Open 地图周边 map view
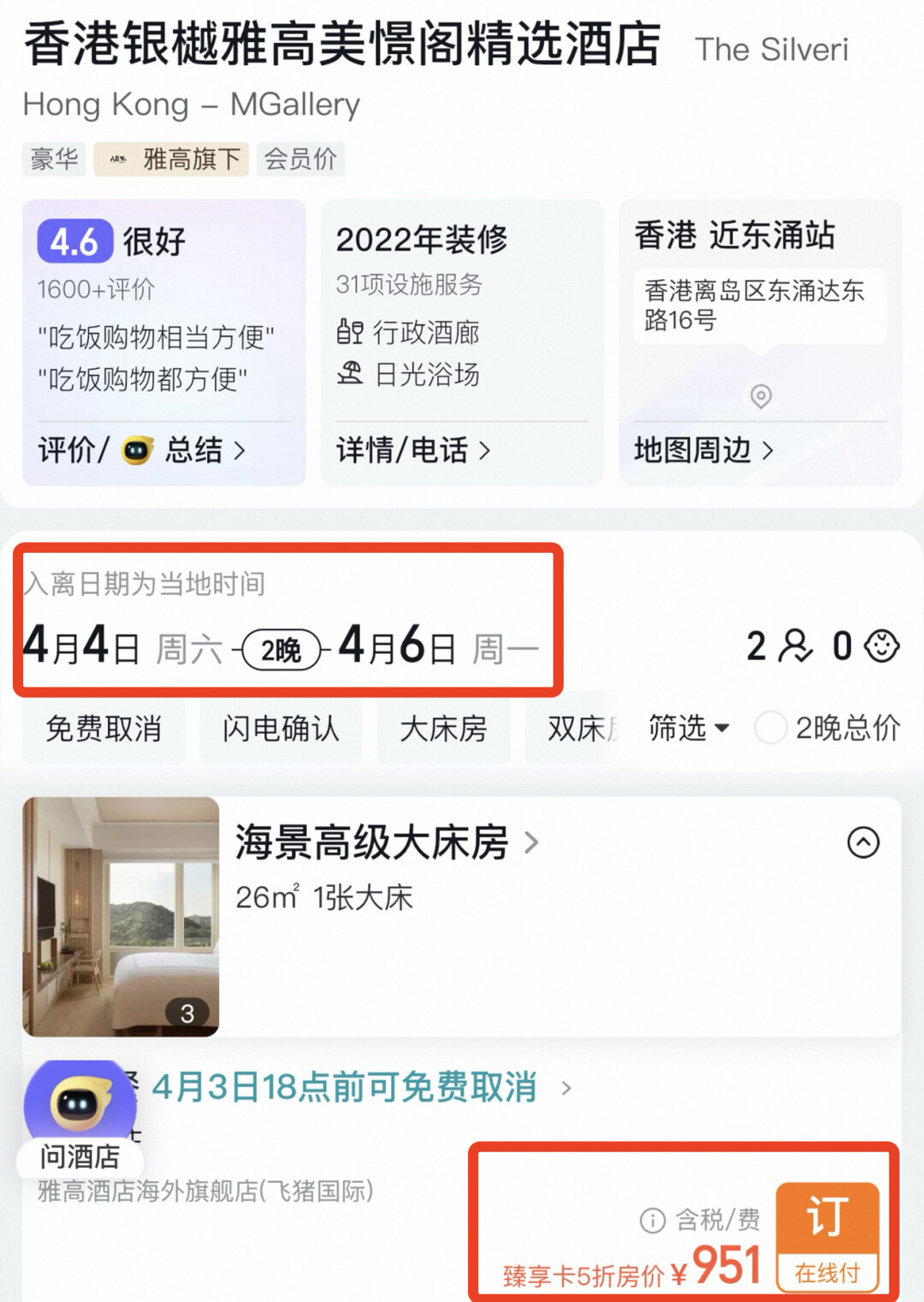This screenshot has height=1302, width=924. (x=703, y=450)
